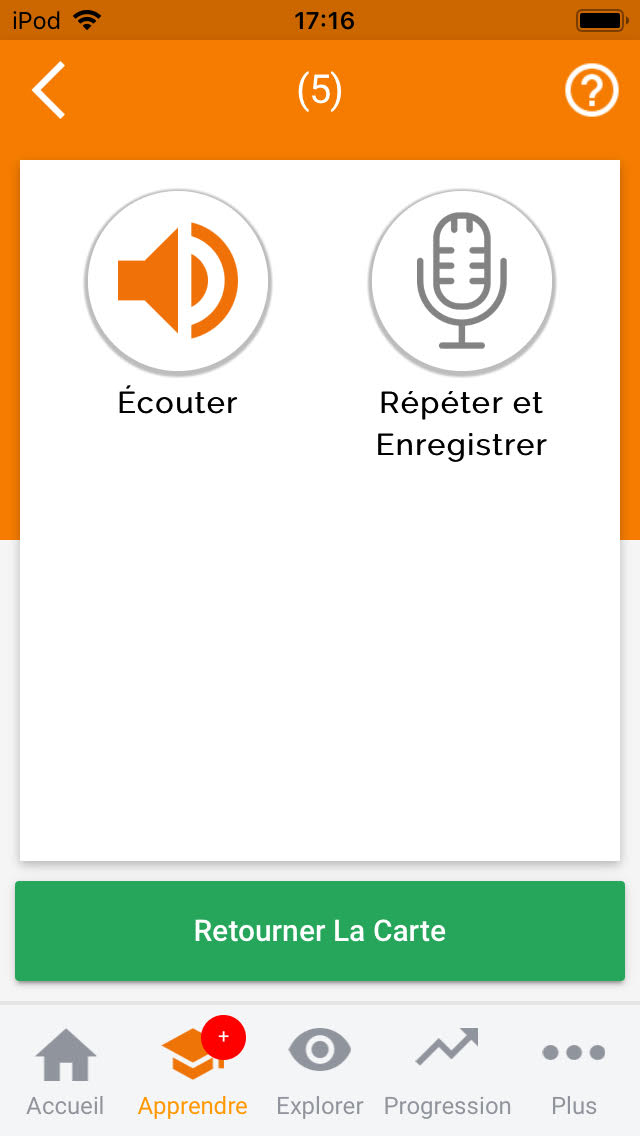The image size is (640, 1136).
Task: Play the audio with Écouter
Action: [178, 281]
